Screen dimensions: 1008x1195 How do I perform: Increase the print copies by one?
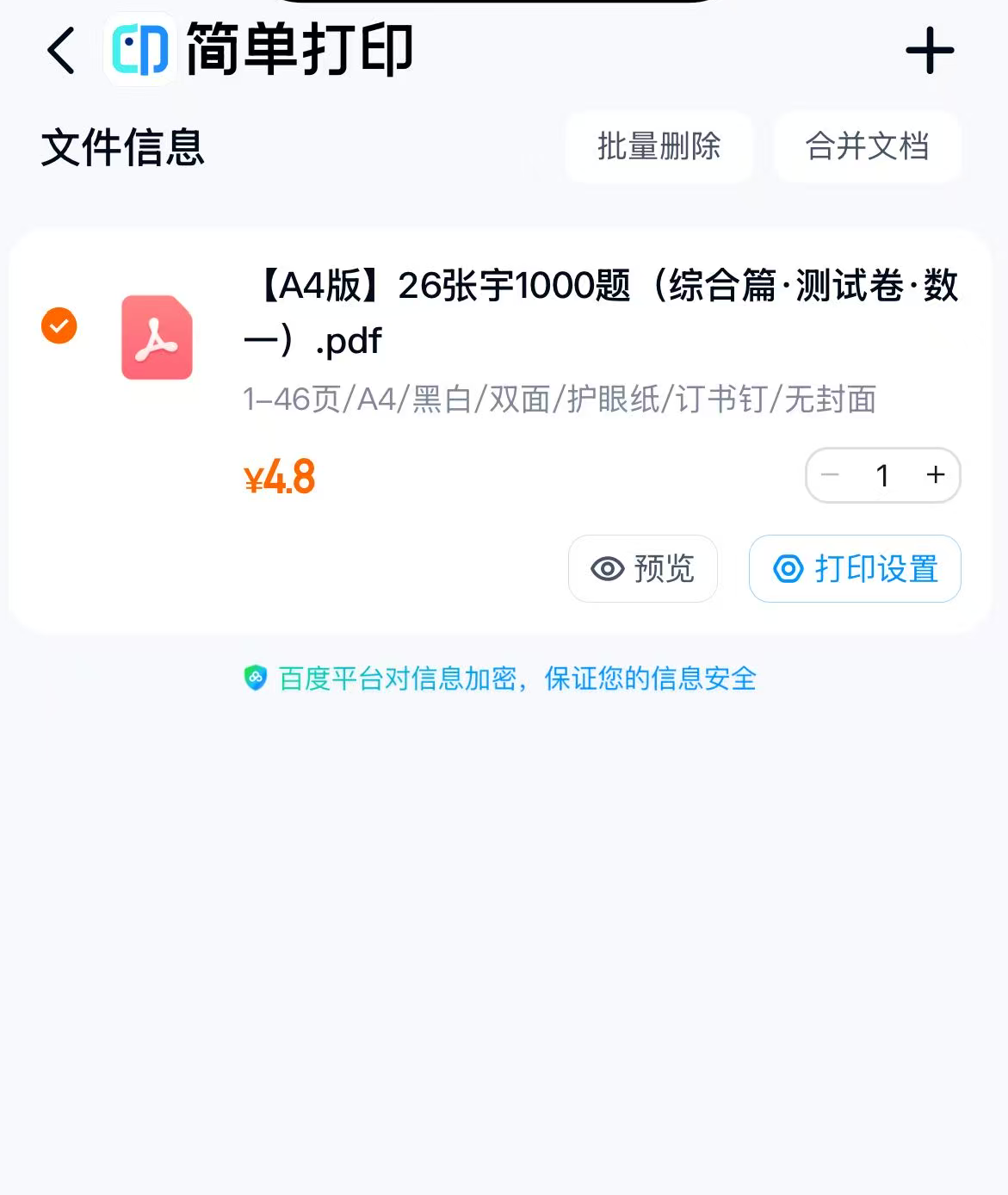point(936,475)
